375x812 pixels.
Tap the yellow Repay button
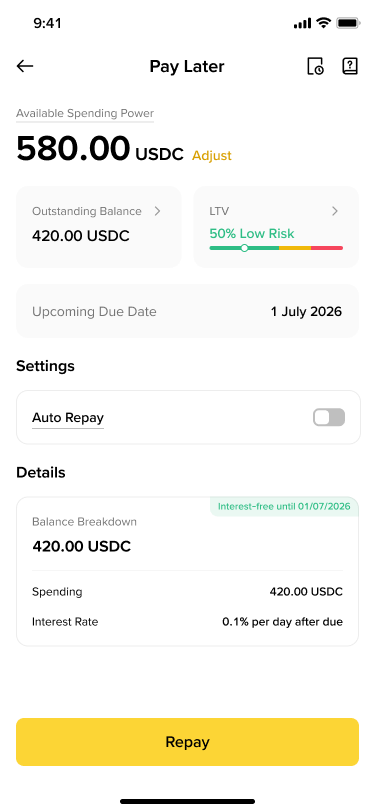point(188,742)
